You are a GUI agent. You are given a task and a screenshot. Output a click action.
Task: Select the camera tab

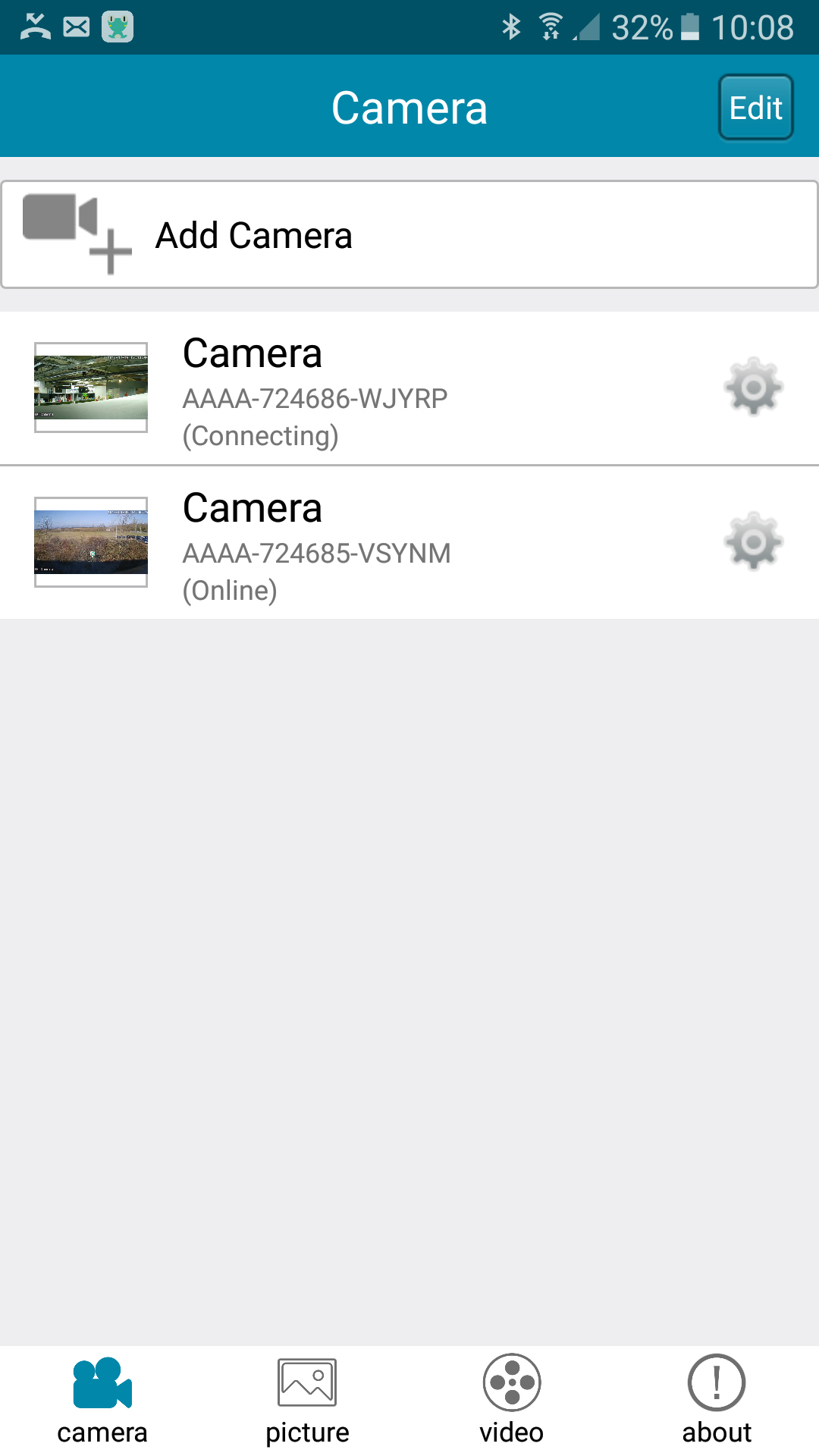click(102, 1400)
